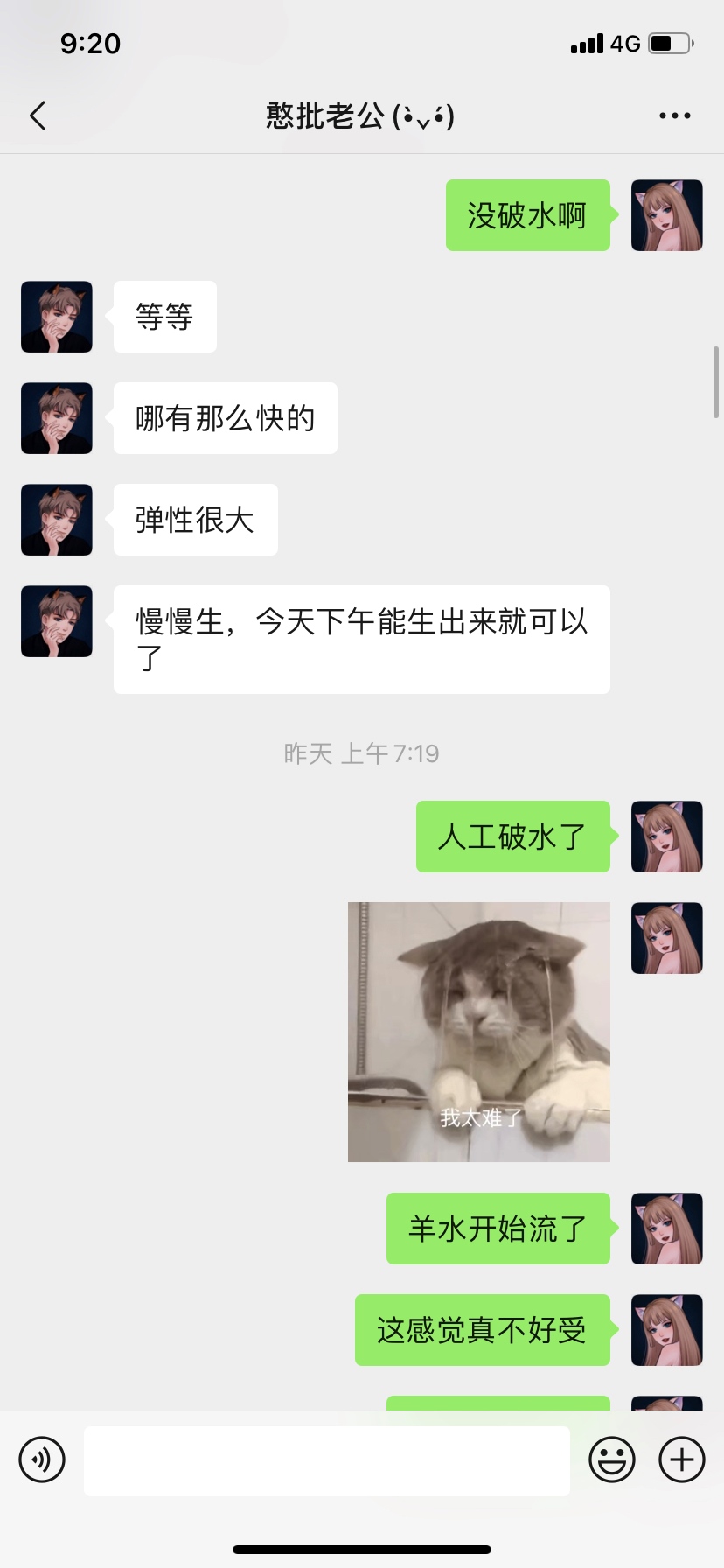The height and width of the screenshot is (1568, 724).
Task: Open husband's avatar beside 等等
Action: coord(57,317)
